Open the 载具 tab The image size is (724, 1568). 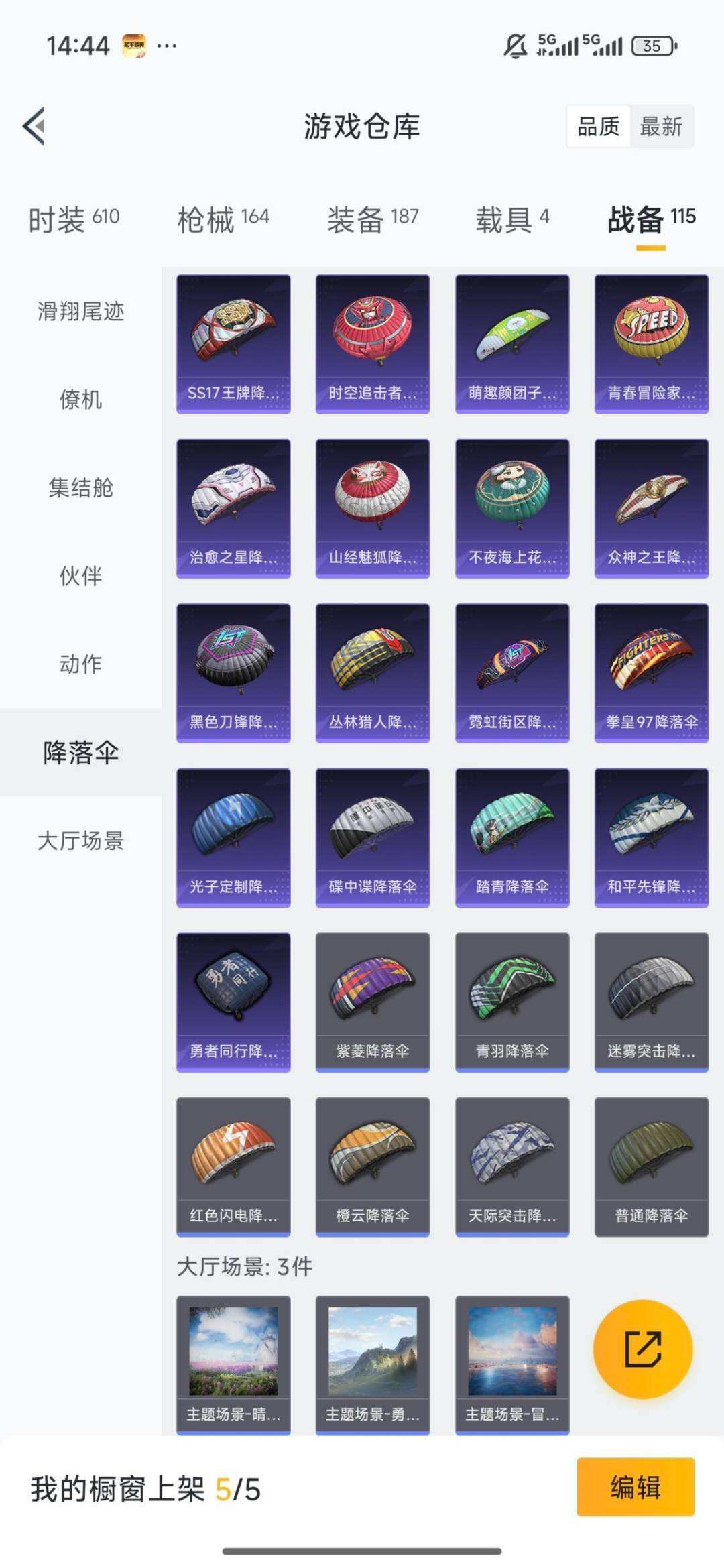pos(512,219)
